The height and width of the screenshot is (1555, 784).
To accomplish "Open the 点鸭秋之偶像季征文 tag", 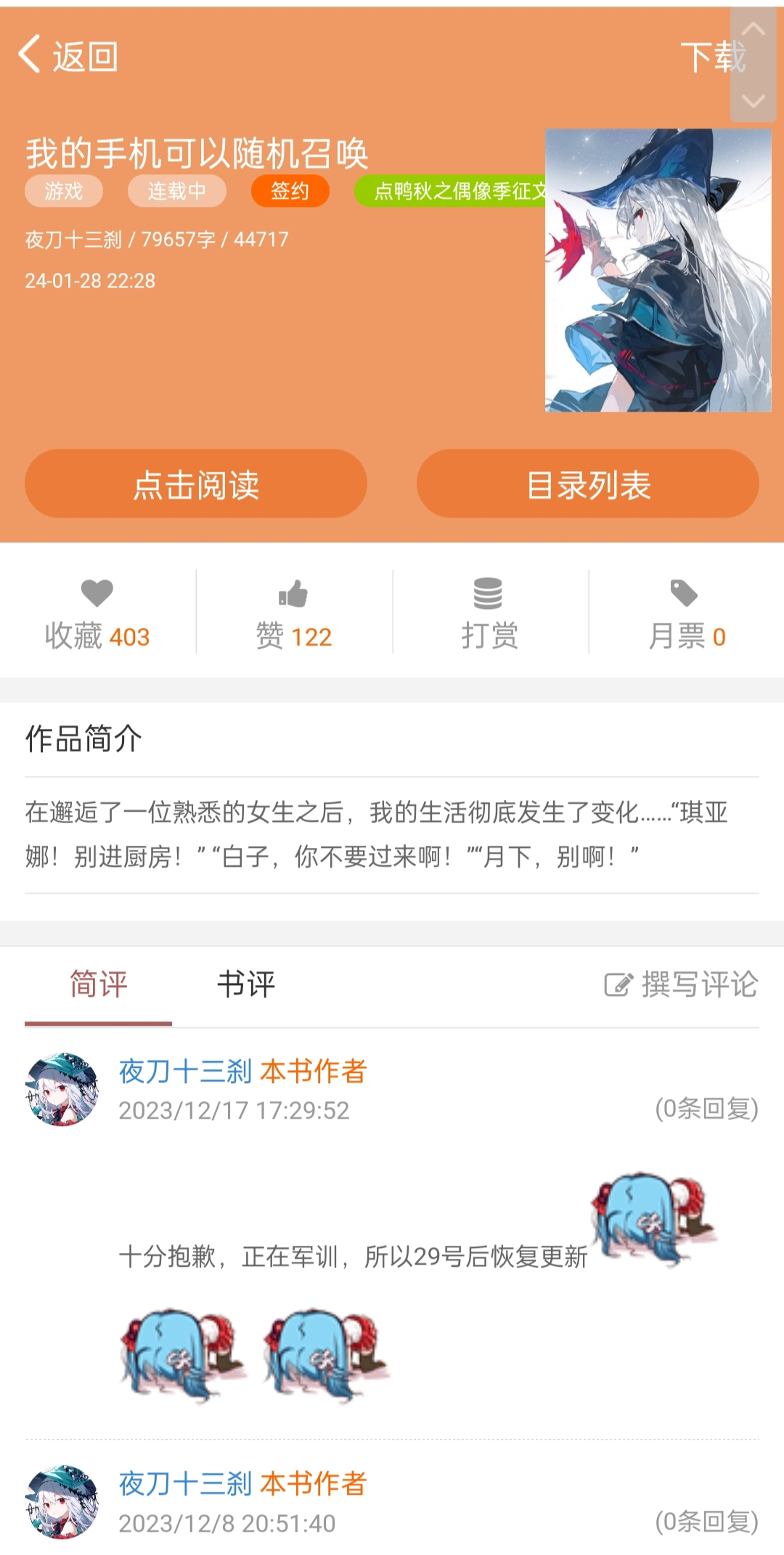I will coord(450,191).
